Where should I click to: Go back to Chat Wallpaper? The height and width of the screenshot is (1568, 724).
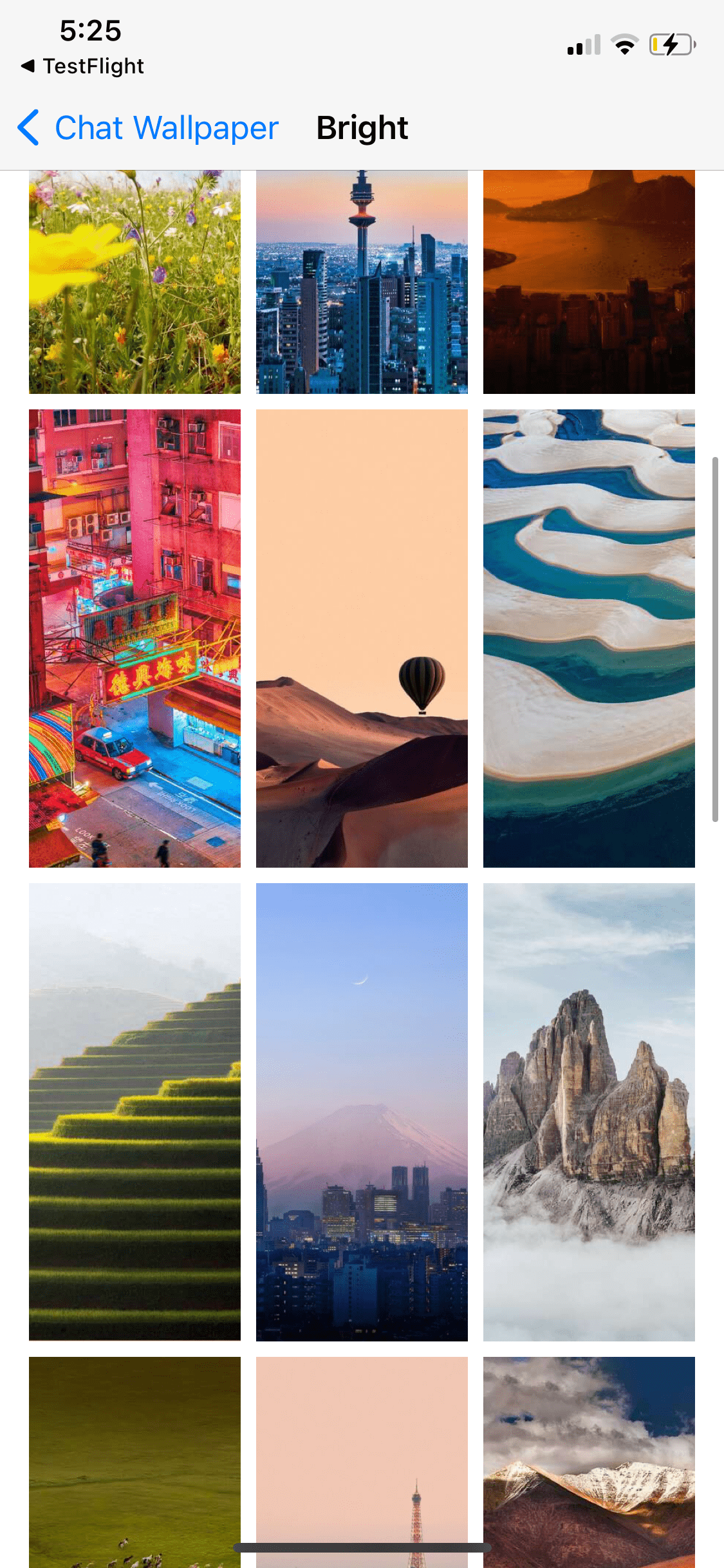click(148, 127)
